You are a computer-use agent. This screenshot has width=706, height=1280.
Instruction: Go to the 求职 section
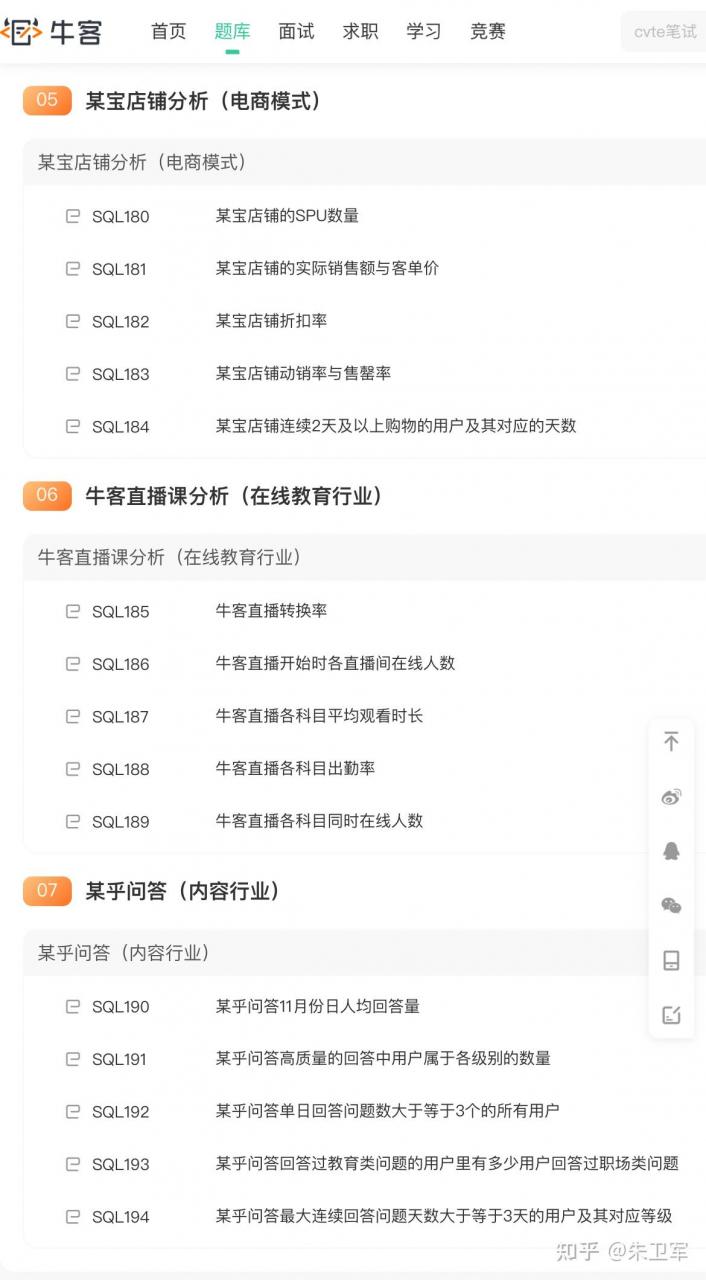[x=360, y=31]
